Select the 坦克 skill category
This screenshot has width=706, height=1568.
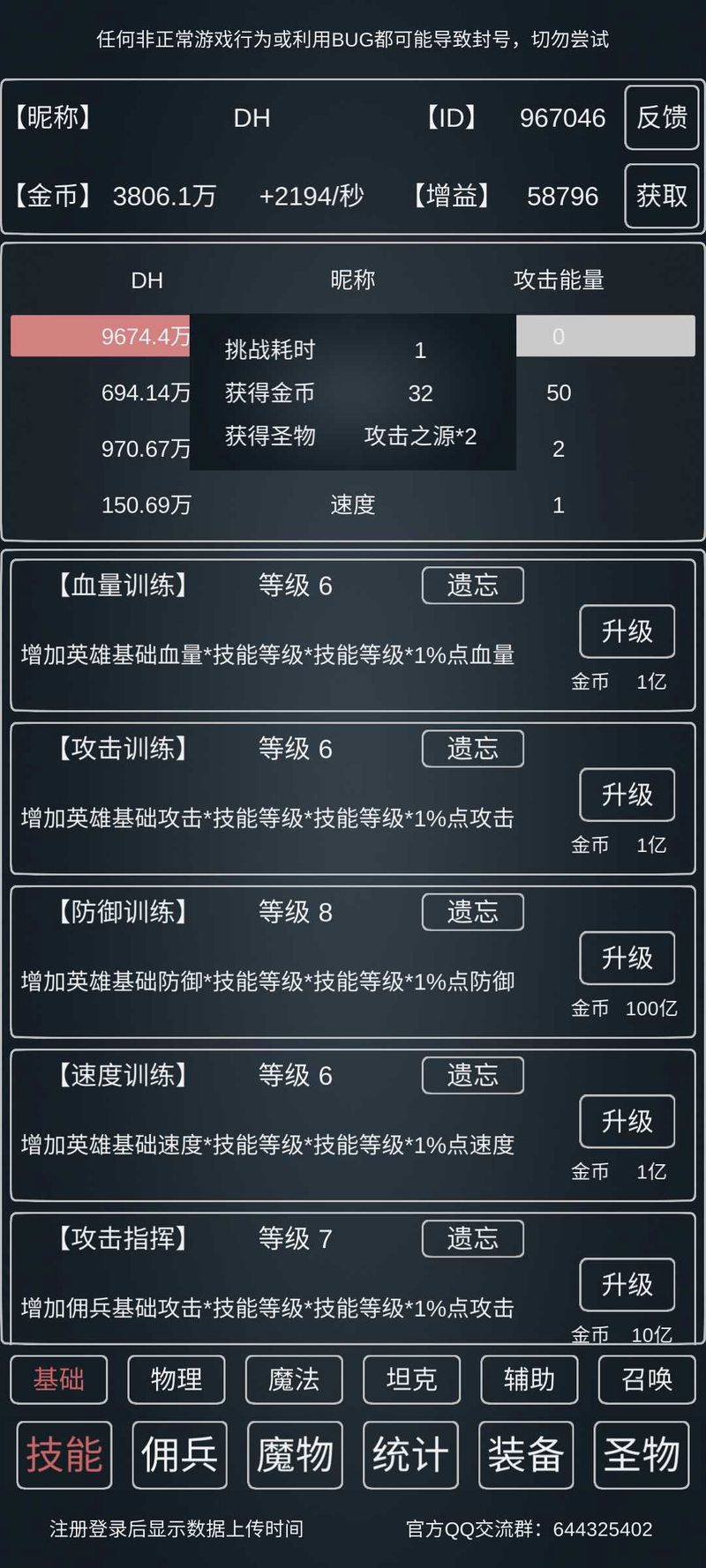[x=411, y=1379]
